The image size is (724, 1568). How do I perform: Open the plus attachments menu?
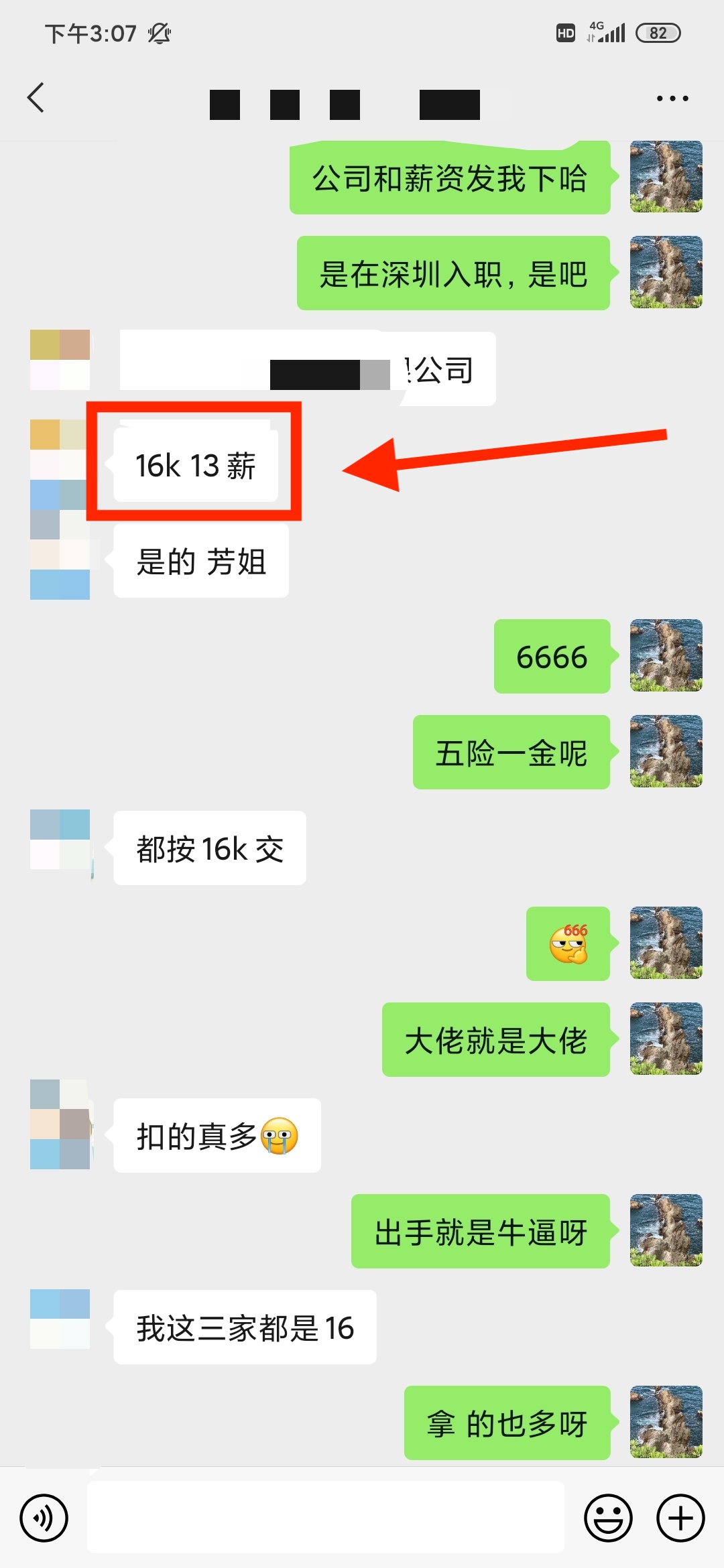tap(680, 1517)
